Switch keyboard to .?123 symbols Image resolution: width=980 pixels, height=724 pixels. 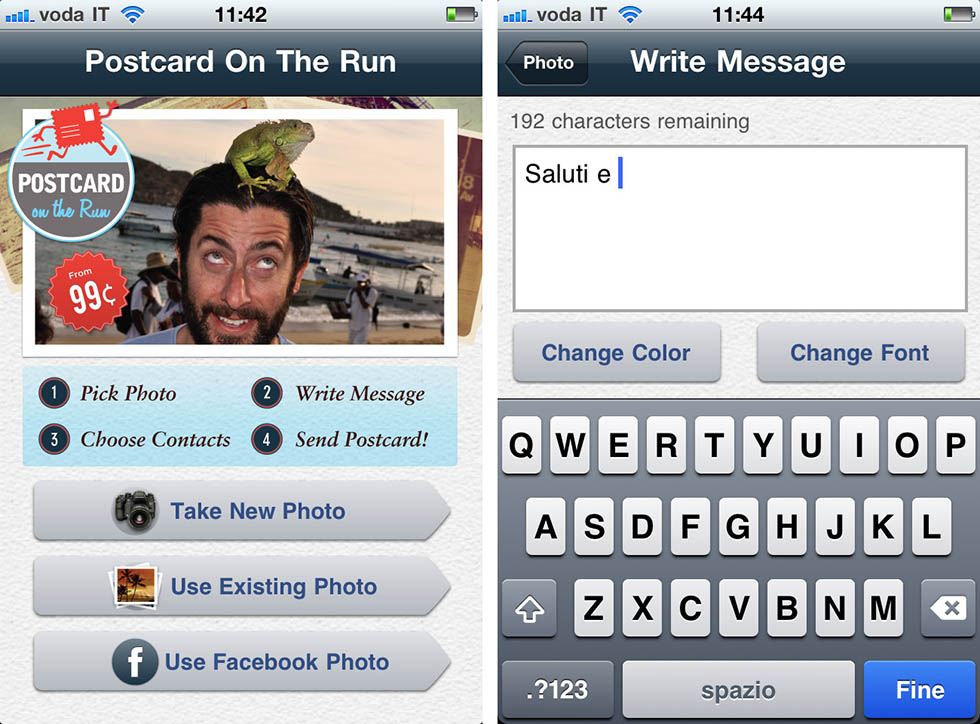(557, 690)
